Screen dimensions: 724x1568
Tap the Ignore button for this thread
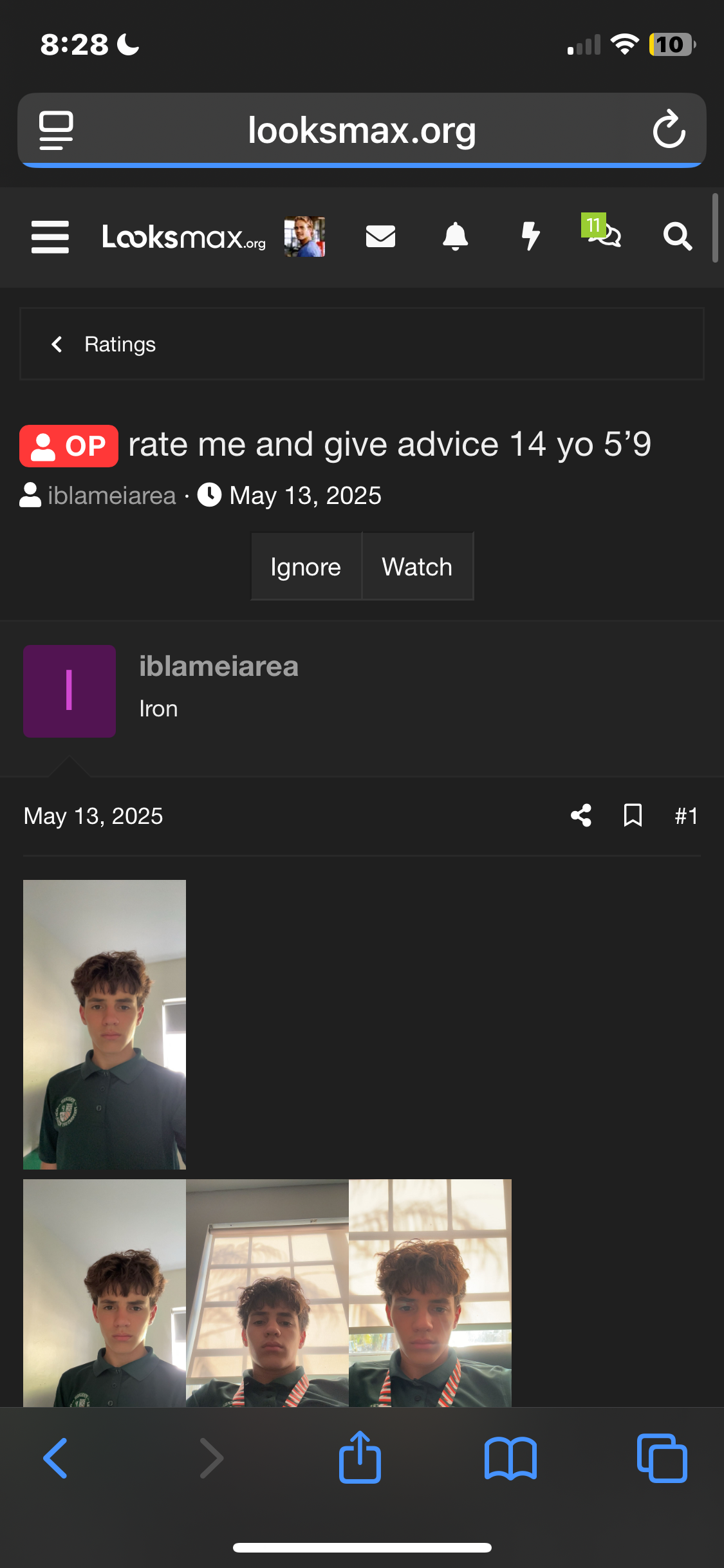coord(306,567)
